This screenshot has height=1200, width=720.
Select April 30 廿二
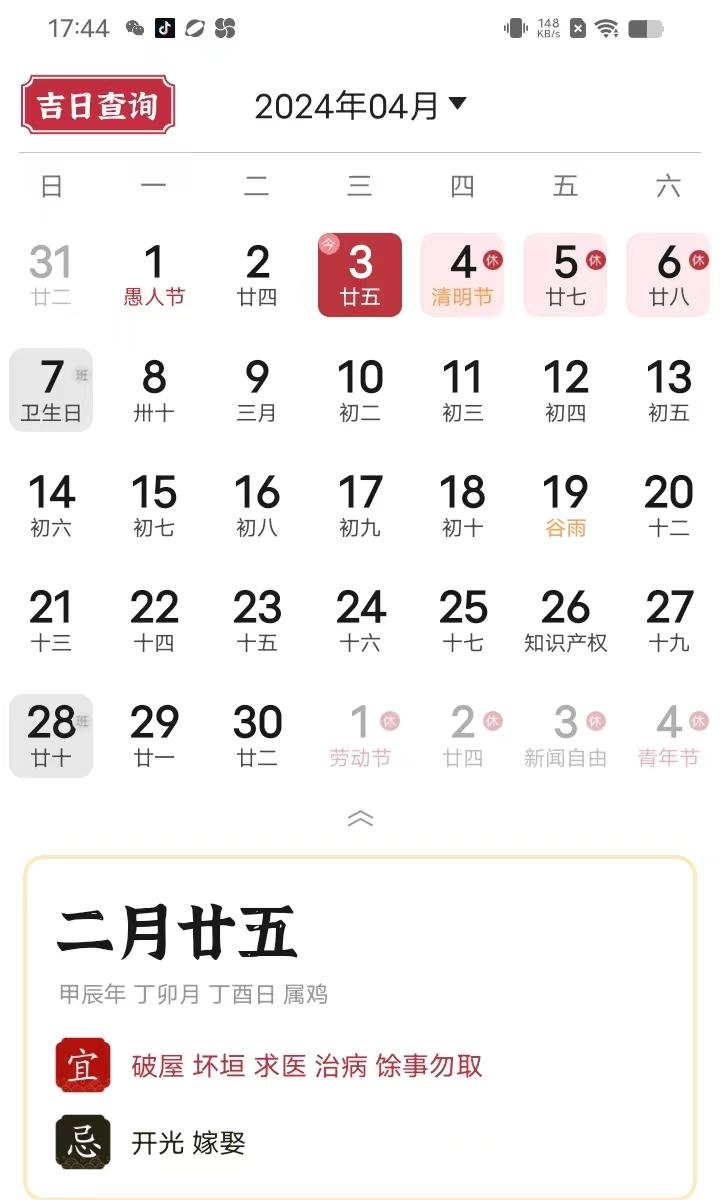point(257,735)
